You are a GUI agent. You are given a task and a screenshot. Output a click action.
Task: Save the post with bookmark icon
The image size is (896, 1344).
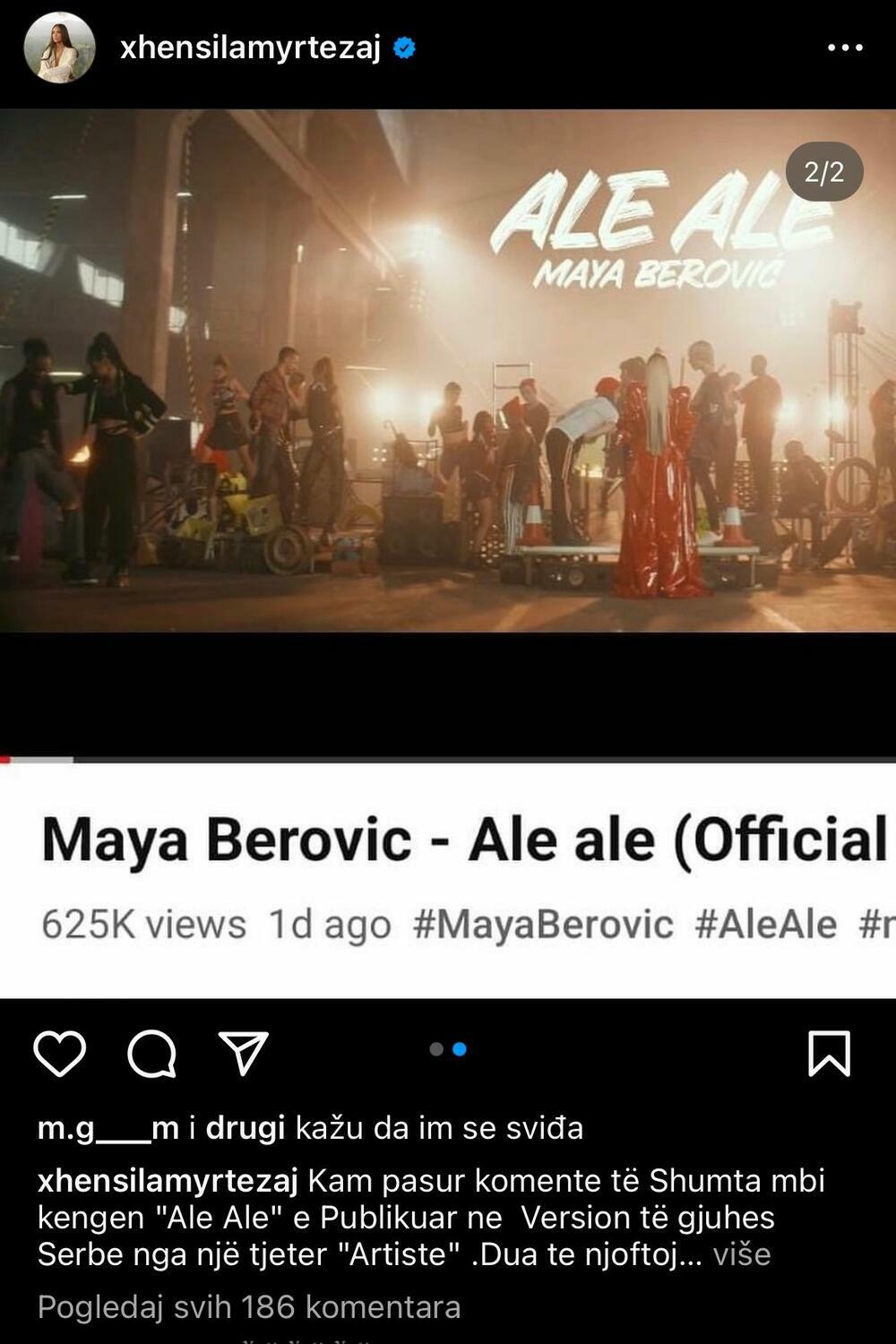point(829,1053)
